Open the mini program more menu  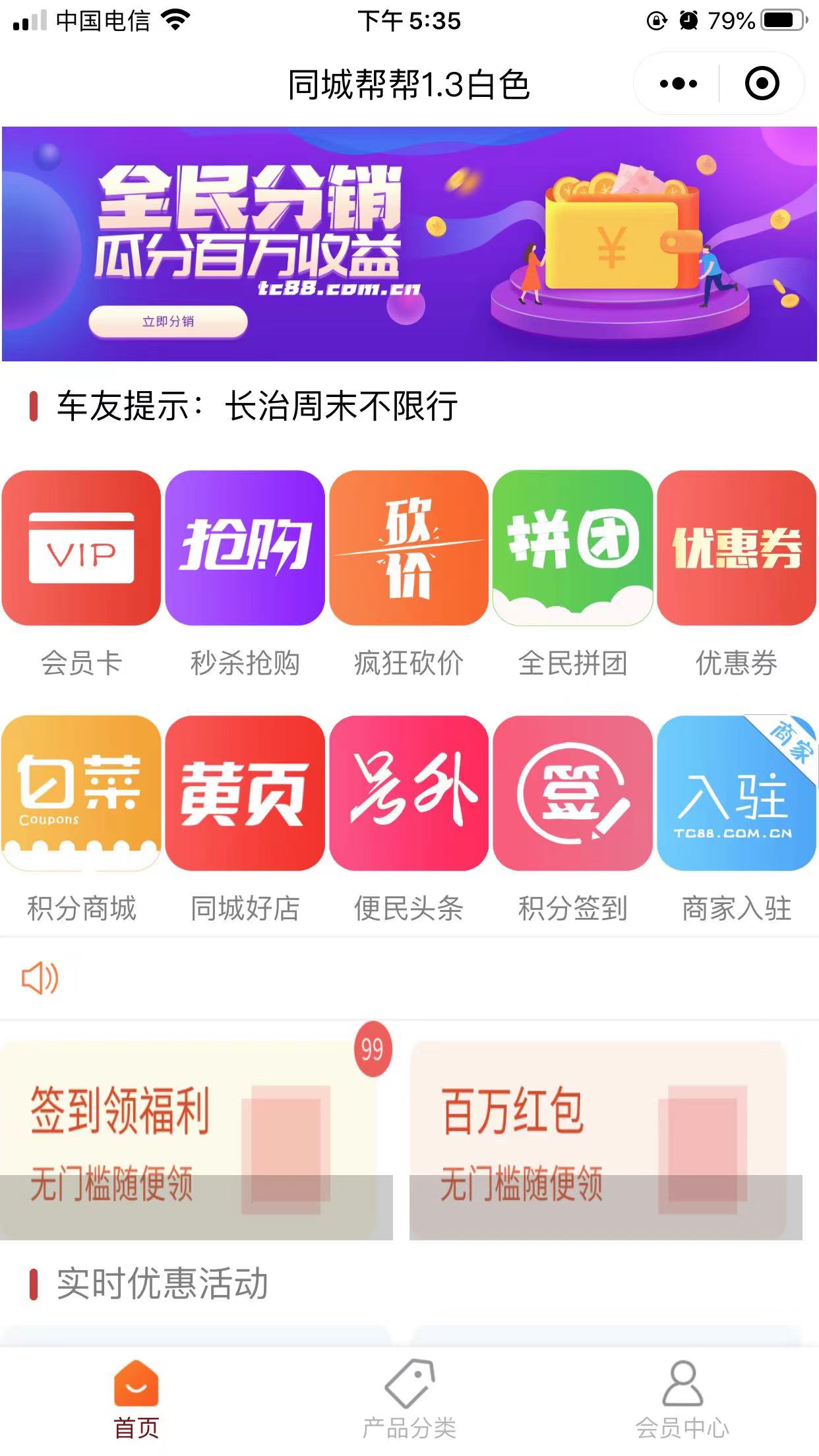[x=678, y=84]
